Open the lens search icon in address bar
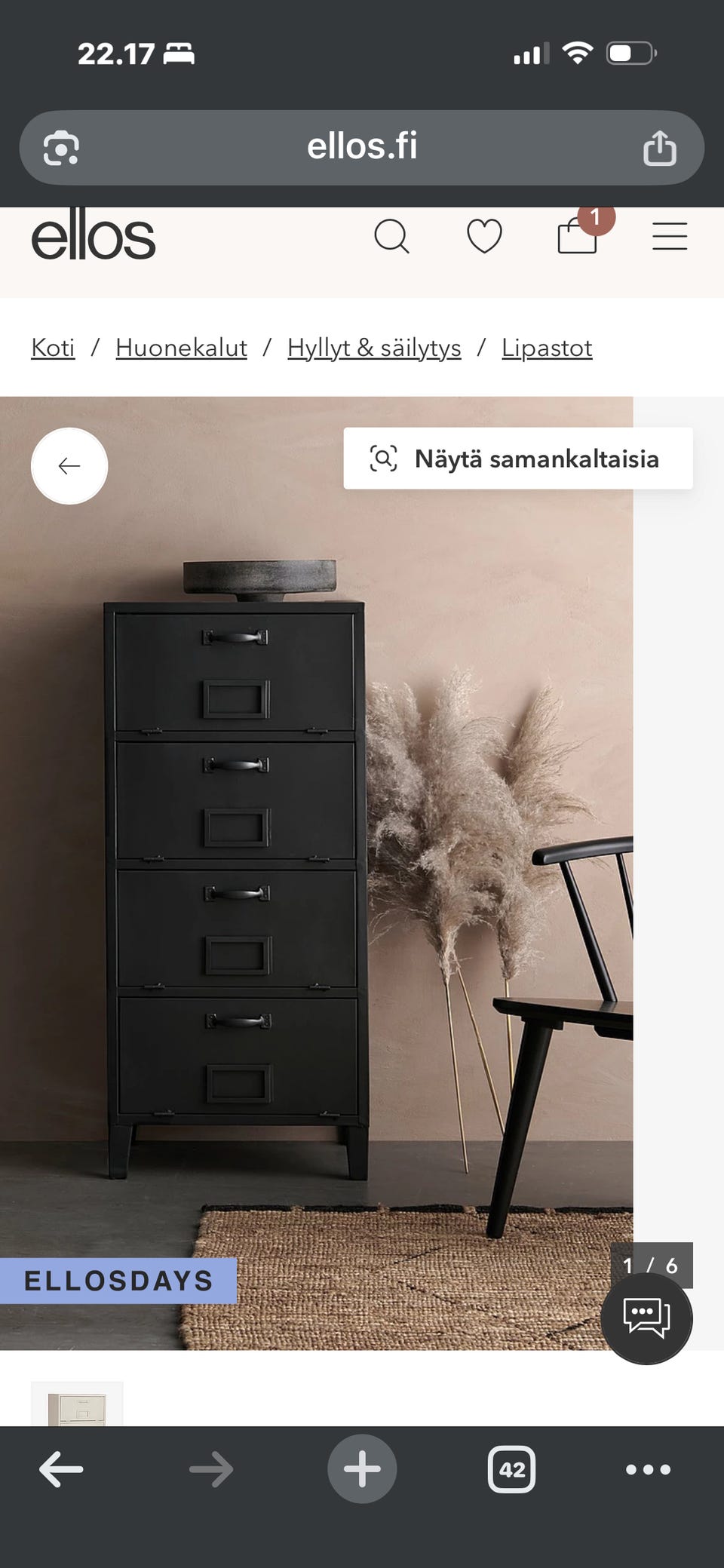Viewport: 724px width, 1568px height. 61,148
